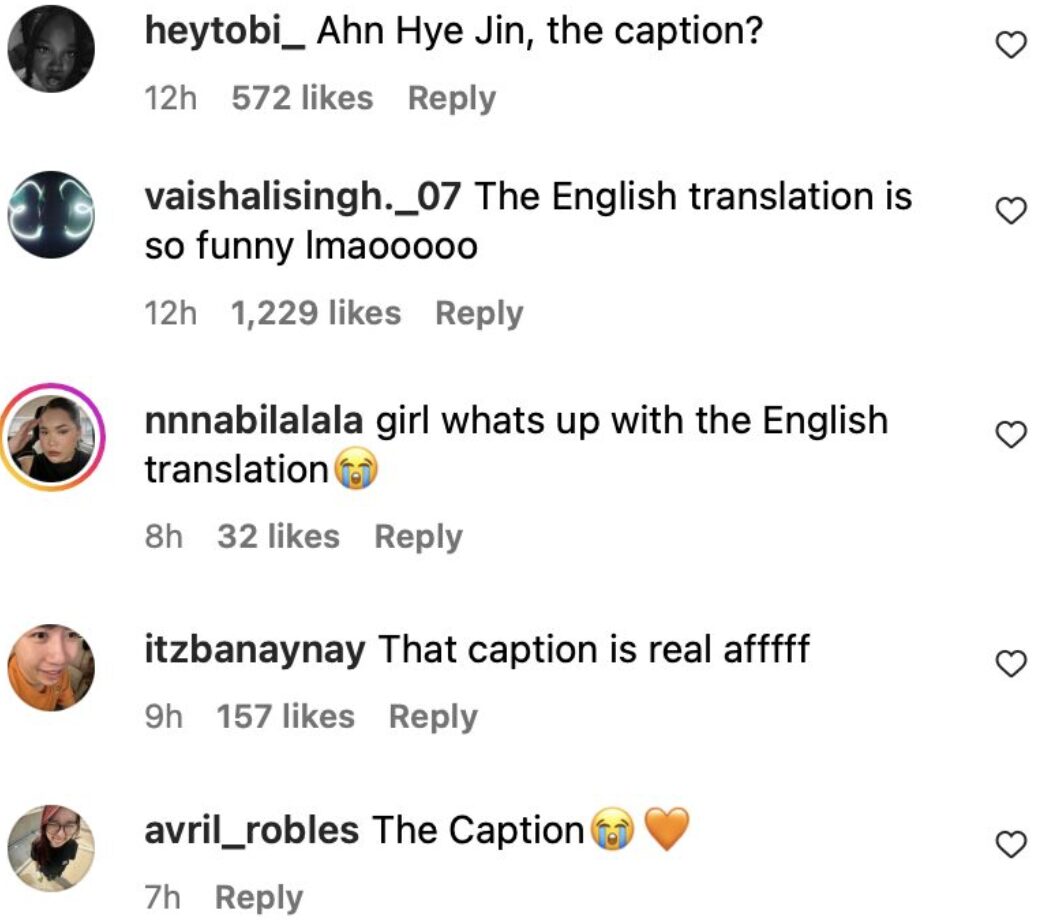Reply to avril_robles's comment
The image size is (1062, 920).
[259, 897]
